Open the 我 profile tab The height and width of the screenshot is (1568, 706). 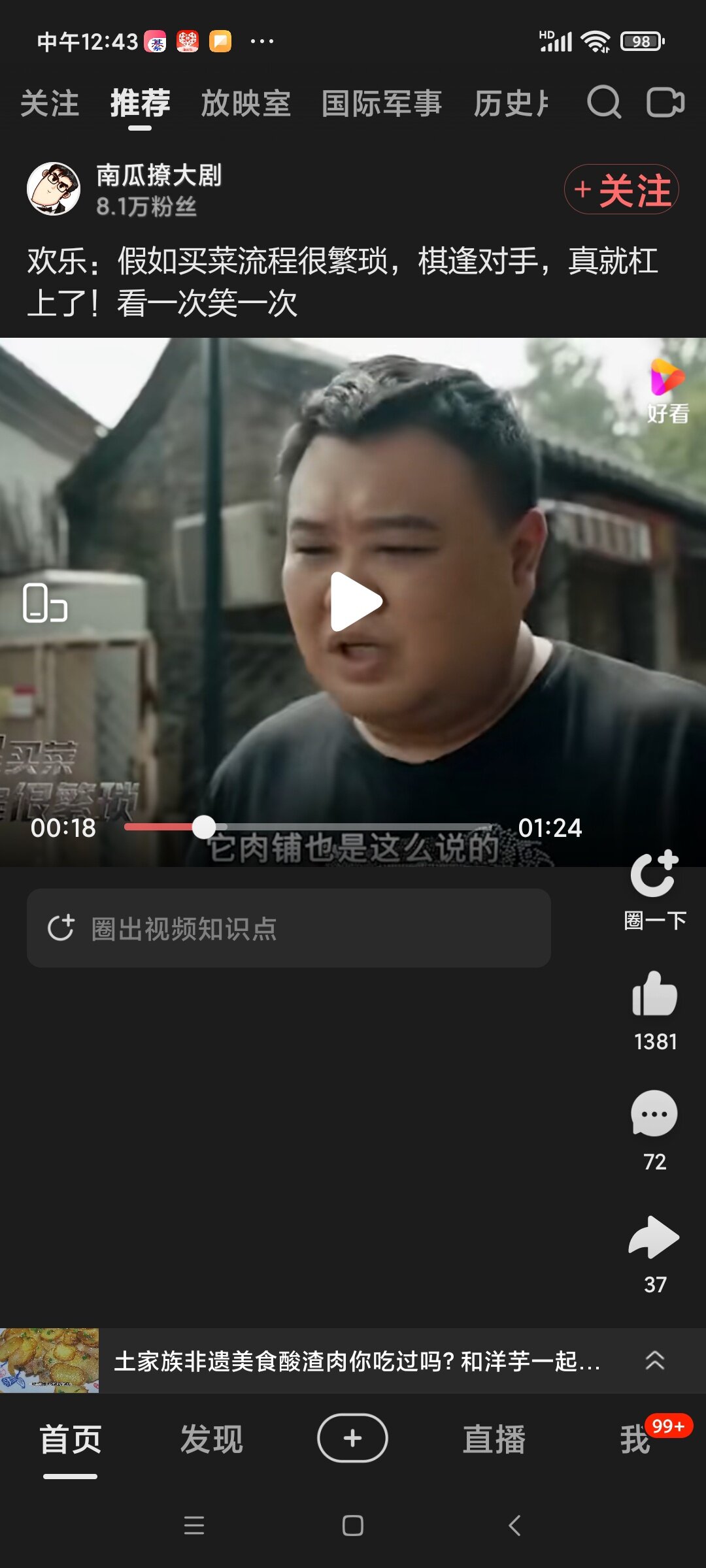pyautogui.click(x=635, y=1439)
